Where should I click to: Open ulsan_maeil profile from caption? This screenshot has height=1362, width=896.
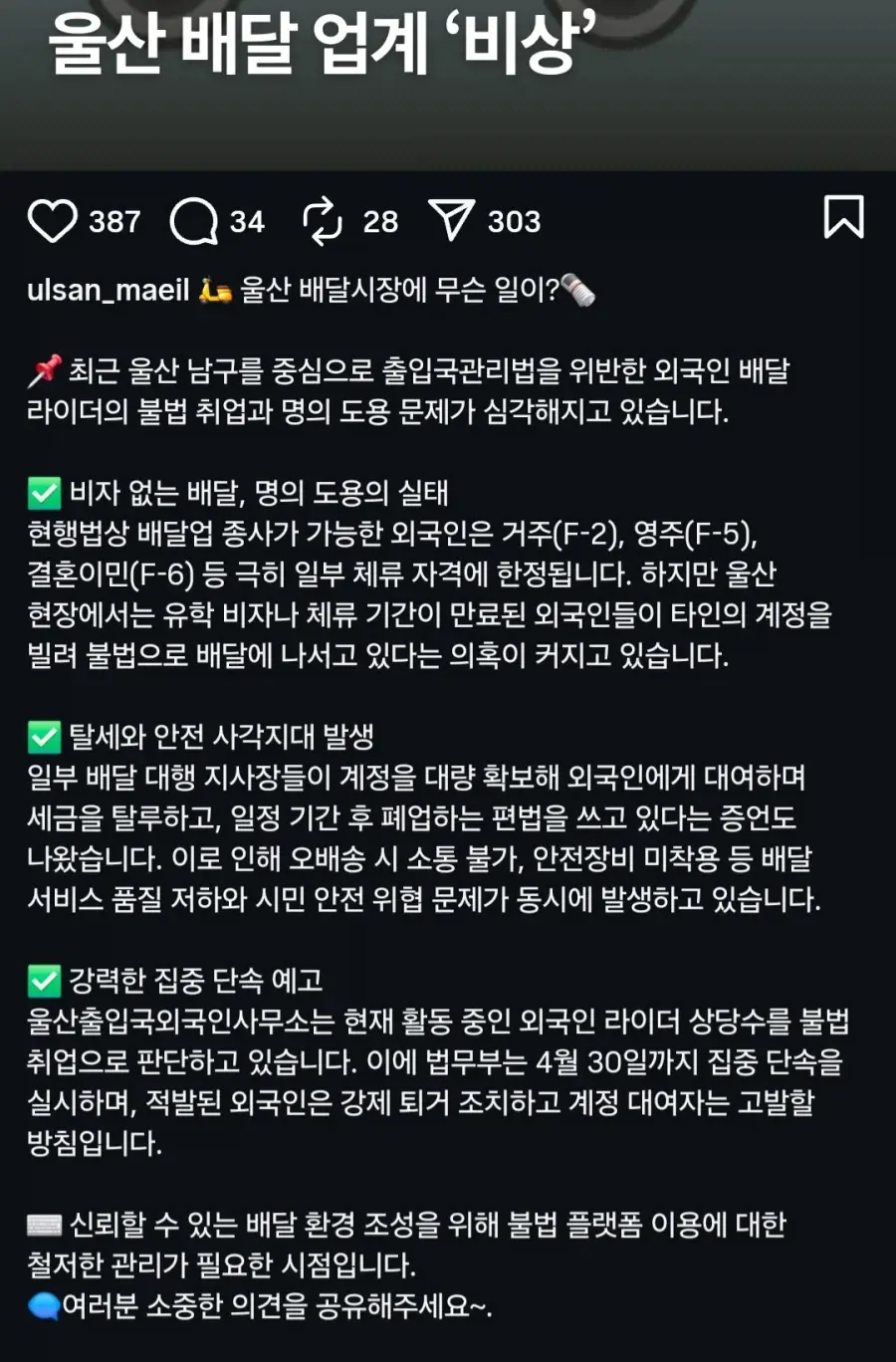tap(108, 290)
